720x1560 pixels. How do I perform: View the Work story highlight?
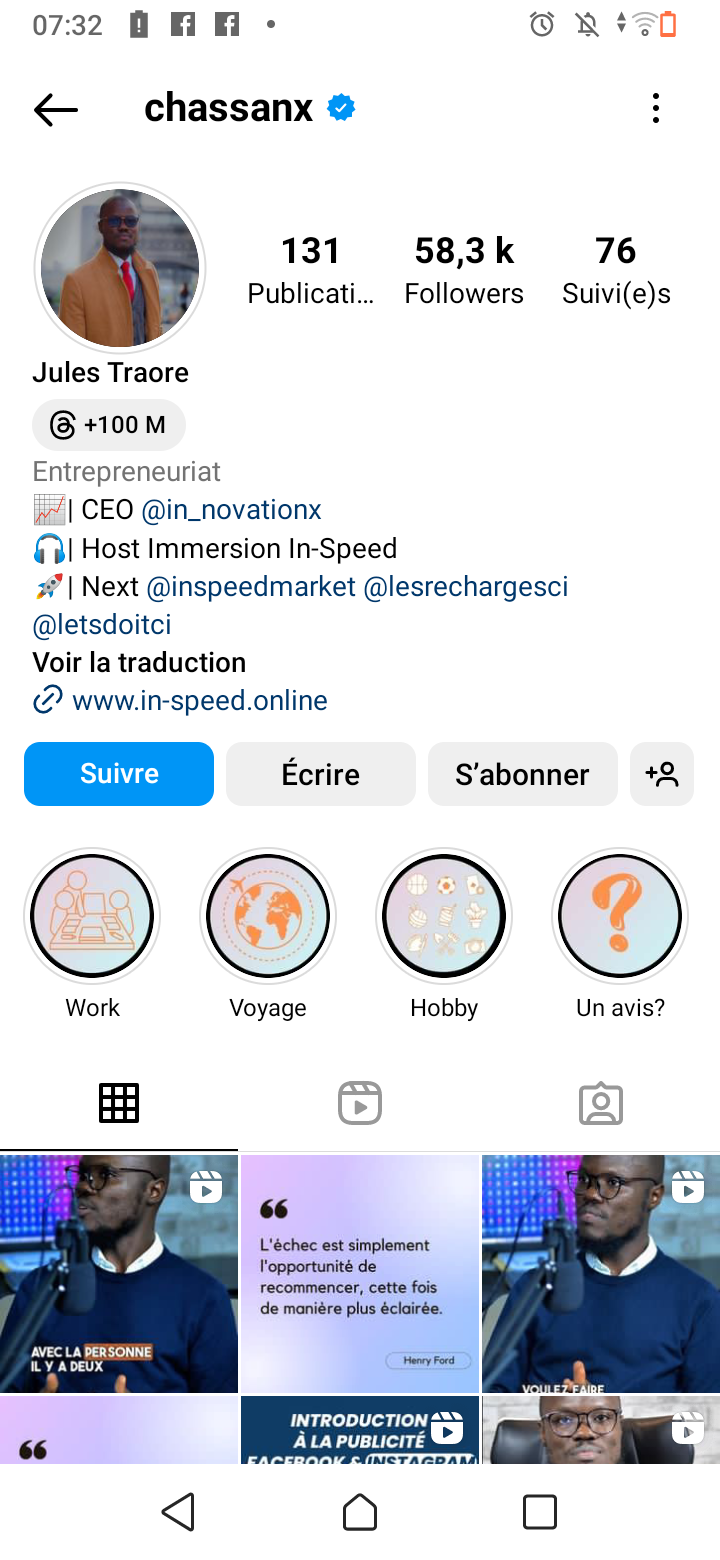coord(92,916)
